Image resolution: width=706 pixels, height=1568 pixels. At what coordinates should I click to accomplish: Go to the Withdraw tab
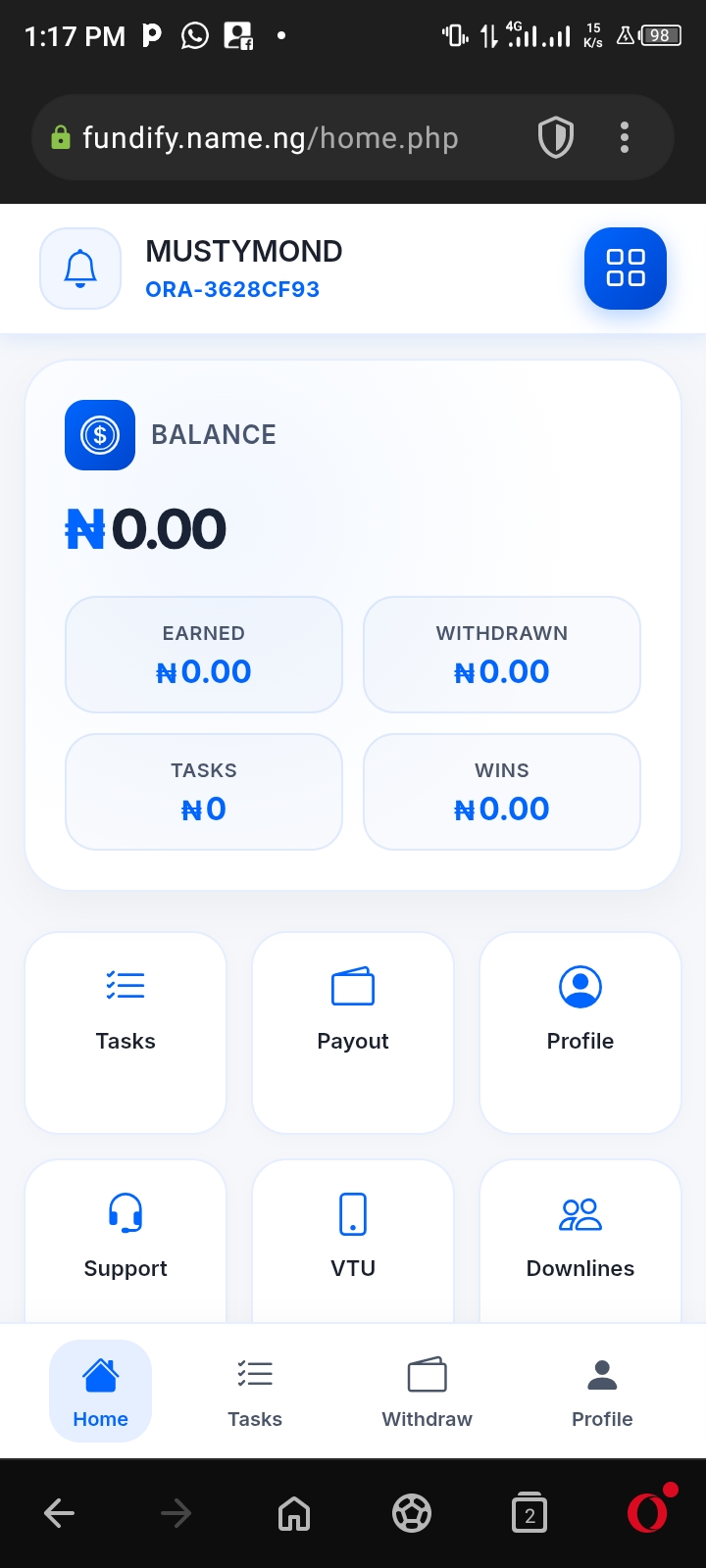click(427, 1392)
